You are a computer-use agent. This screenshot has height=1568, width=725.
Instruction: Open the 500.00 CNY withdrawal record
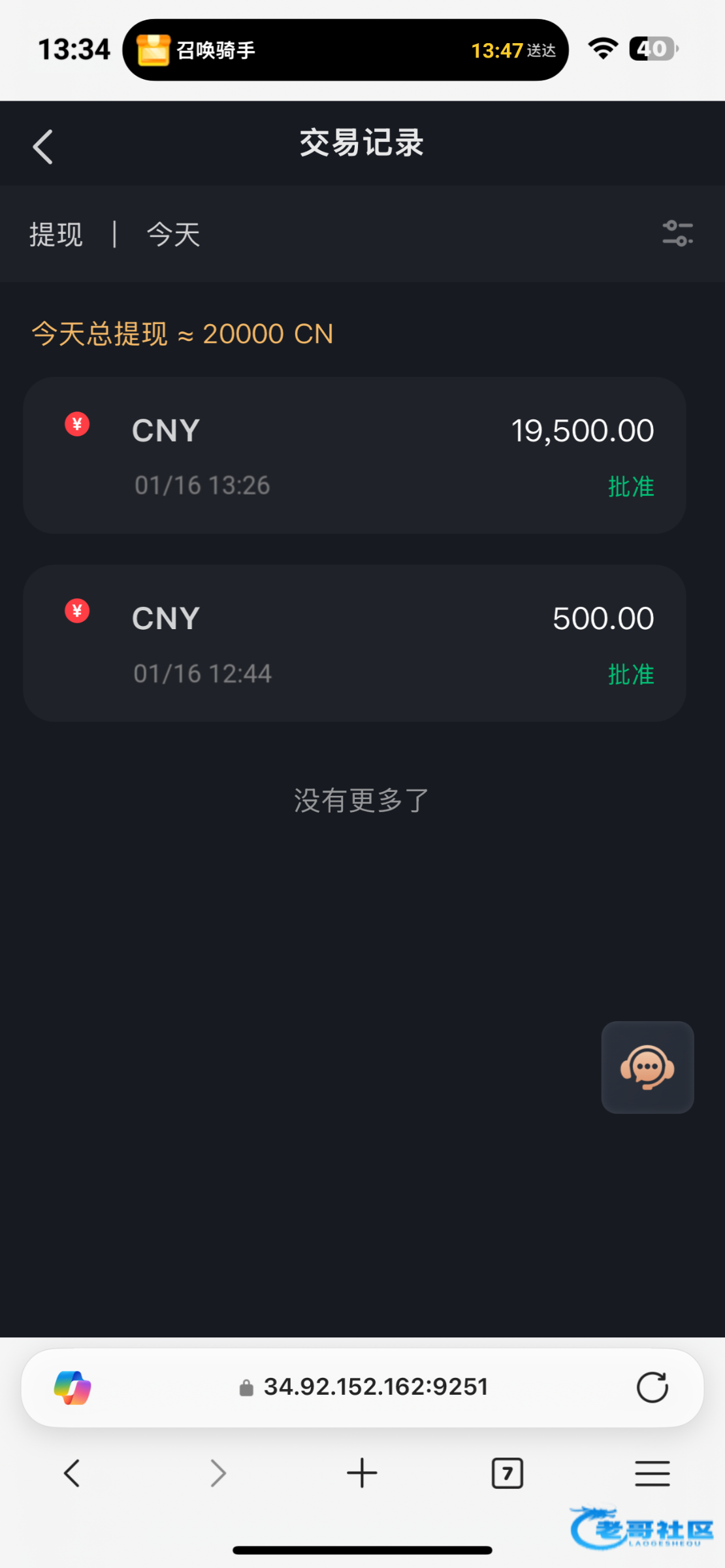[355, 644]
